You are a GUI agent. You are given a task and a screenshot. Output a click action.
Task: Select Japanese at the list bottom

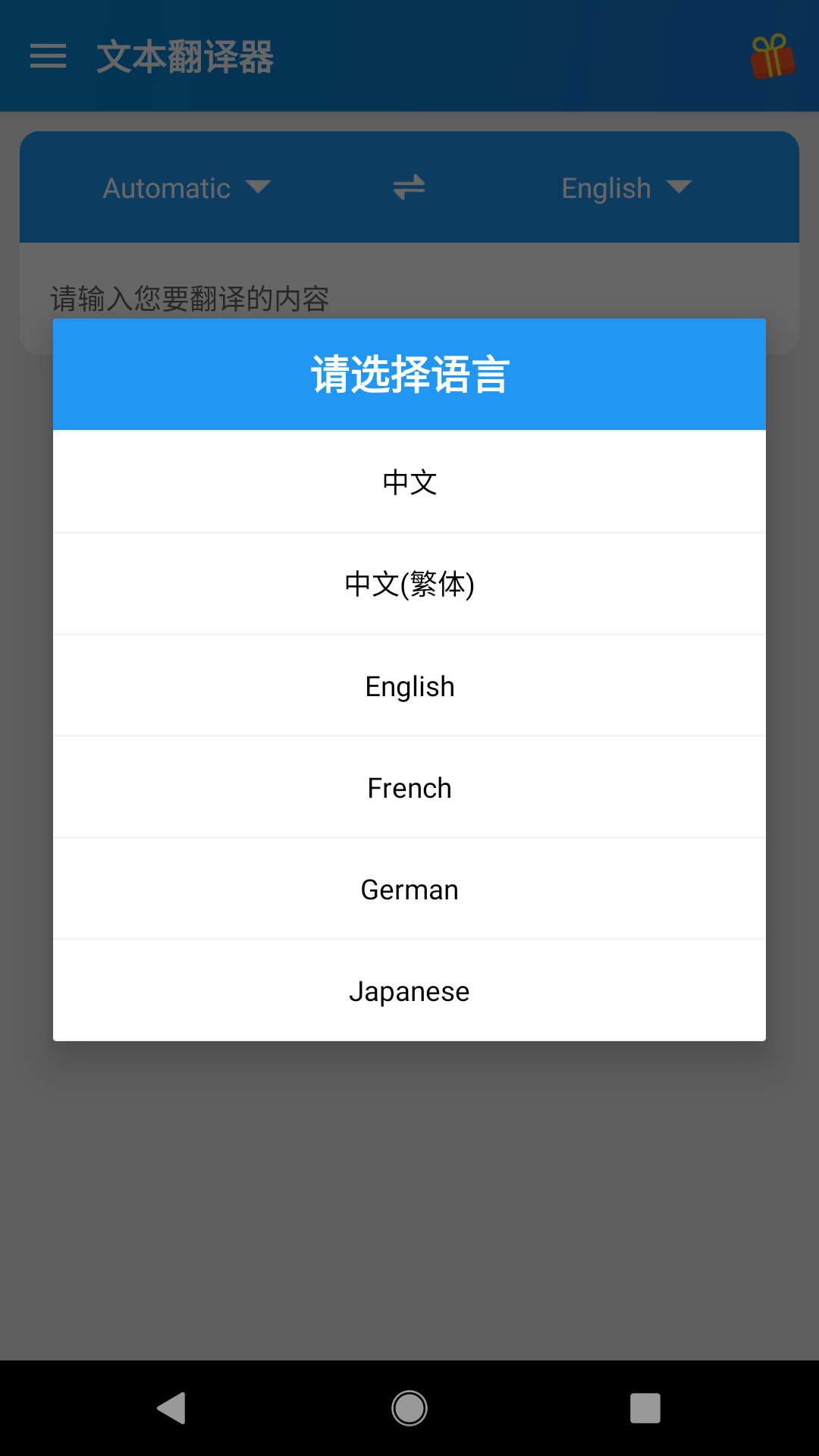click(409, 990)
